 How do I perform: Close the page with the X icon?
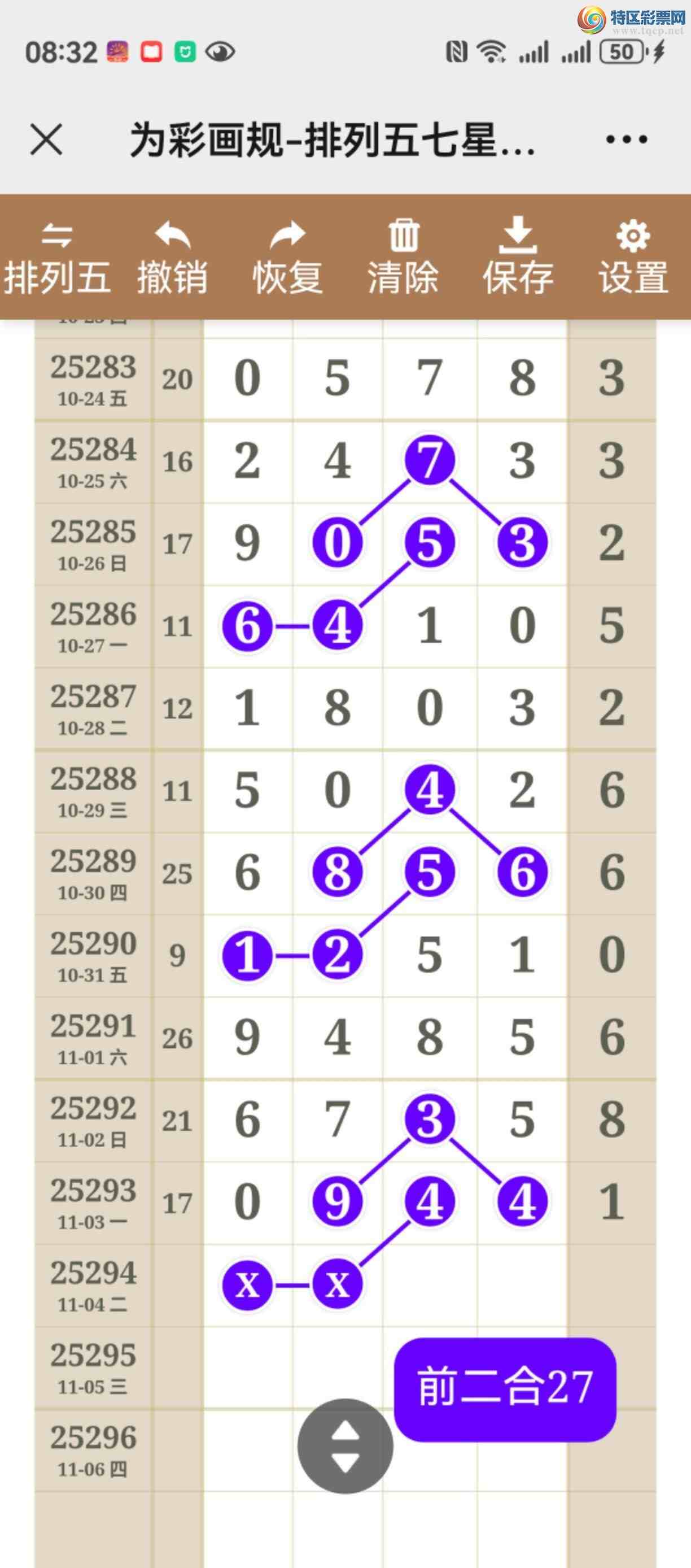pyautogui.click(x=46, y=140)
